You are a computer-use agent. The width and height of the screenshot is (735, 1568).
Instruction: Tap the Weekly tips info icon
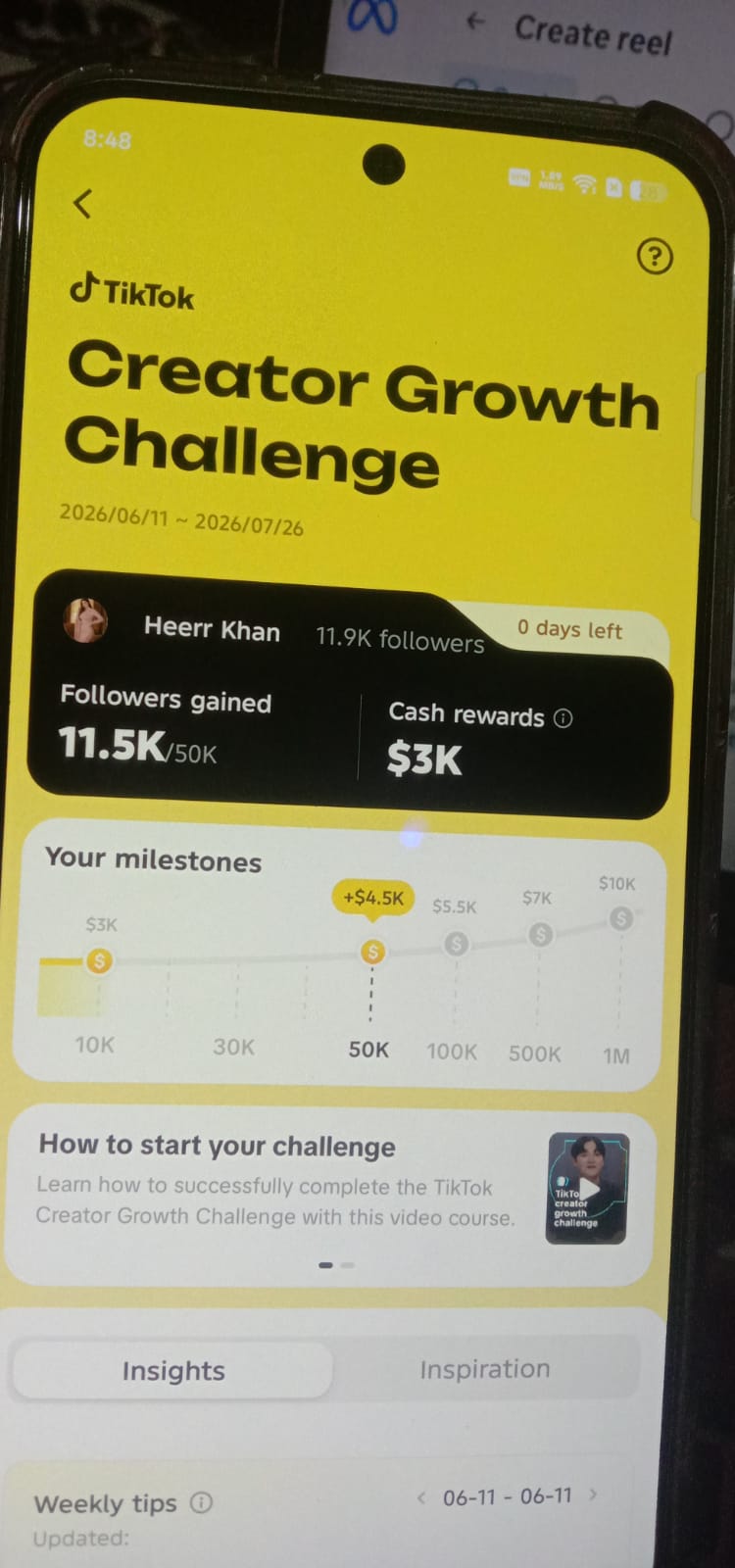tap(201, 1502)
